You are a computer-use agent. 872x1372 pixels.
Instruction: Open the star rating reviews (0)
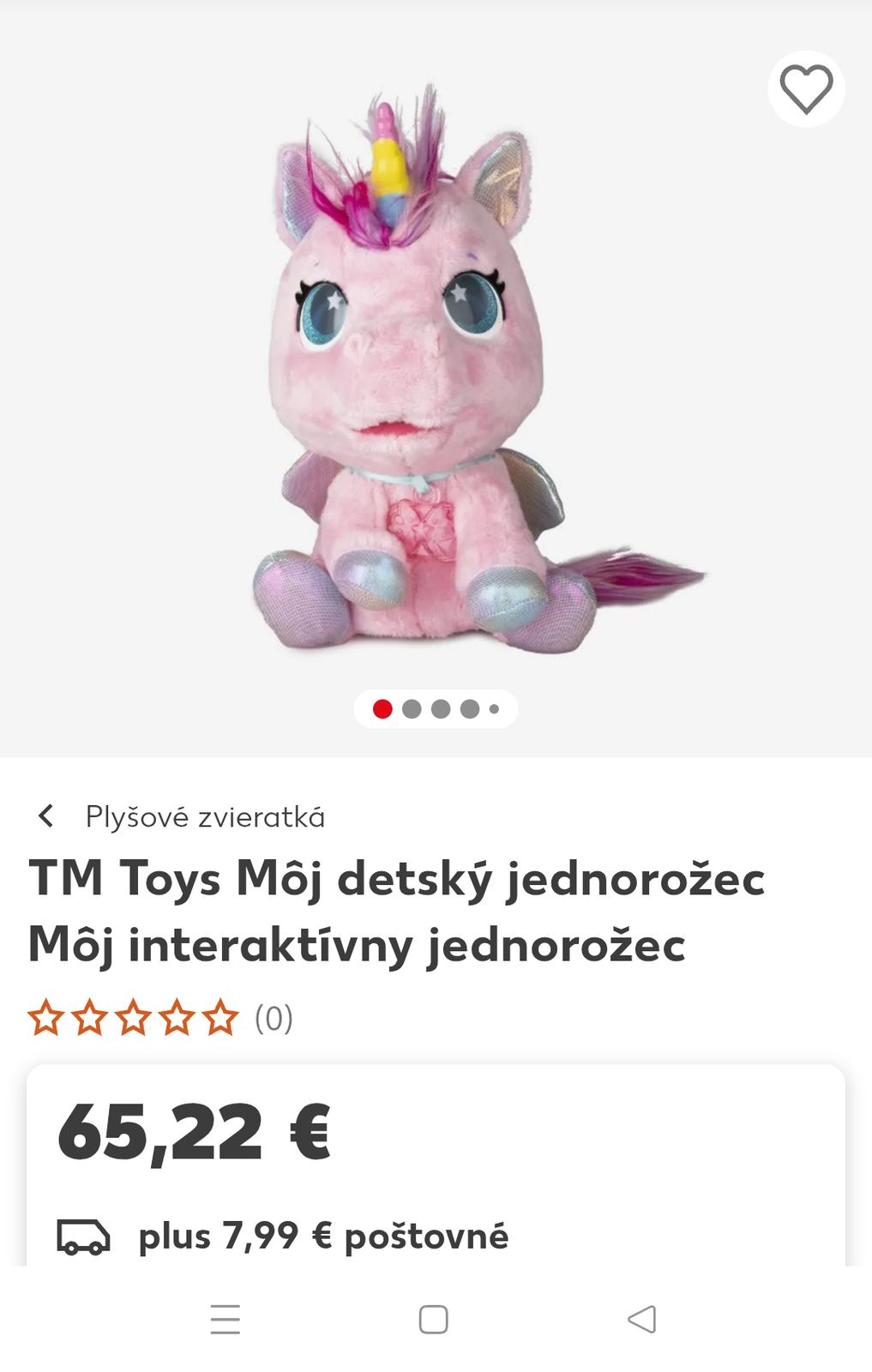tap(161, 1018)
